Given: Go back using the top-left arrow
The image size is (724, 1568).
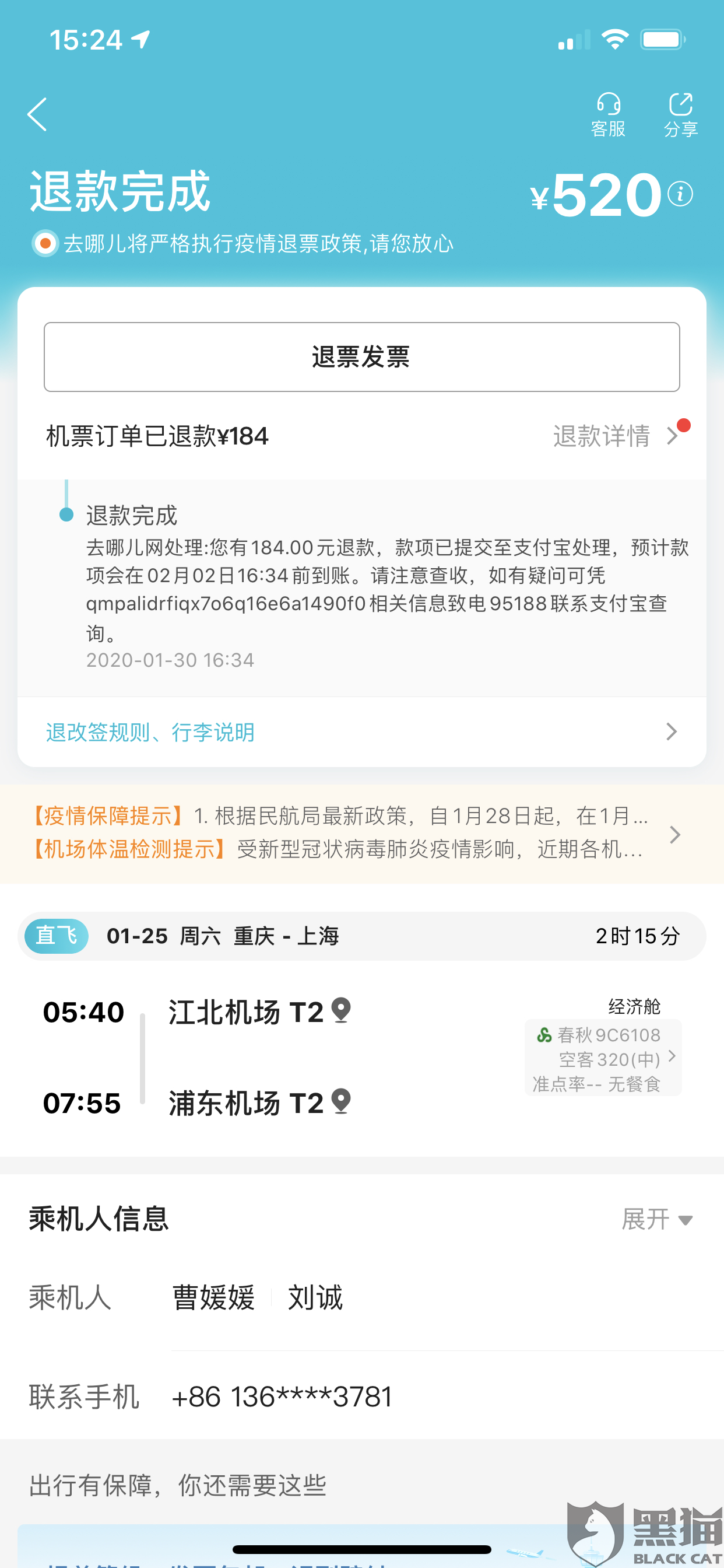Looking at the screenshot, I should click(38, 114).
